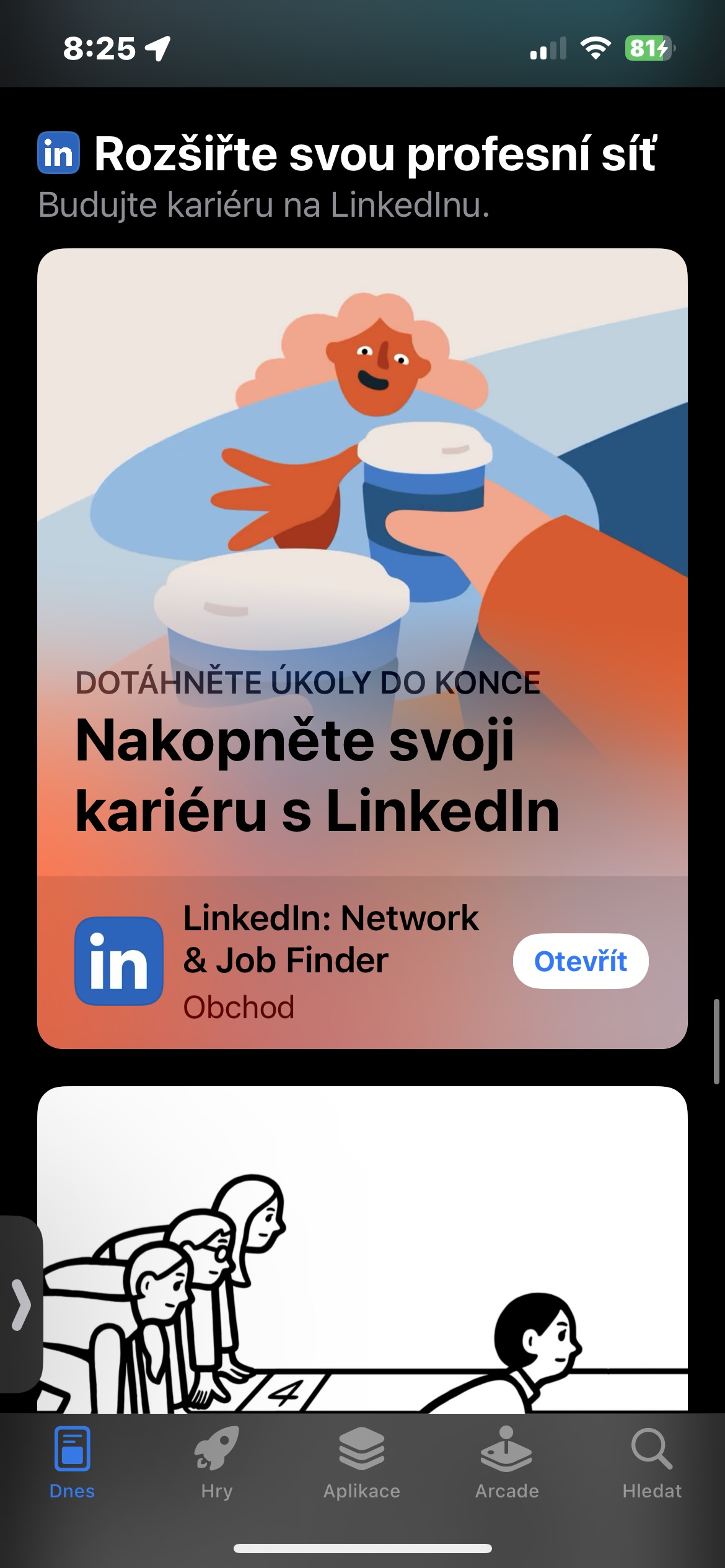Go to the Arcade tab

(x=507, y=1463)
